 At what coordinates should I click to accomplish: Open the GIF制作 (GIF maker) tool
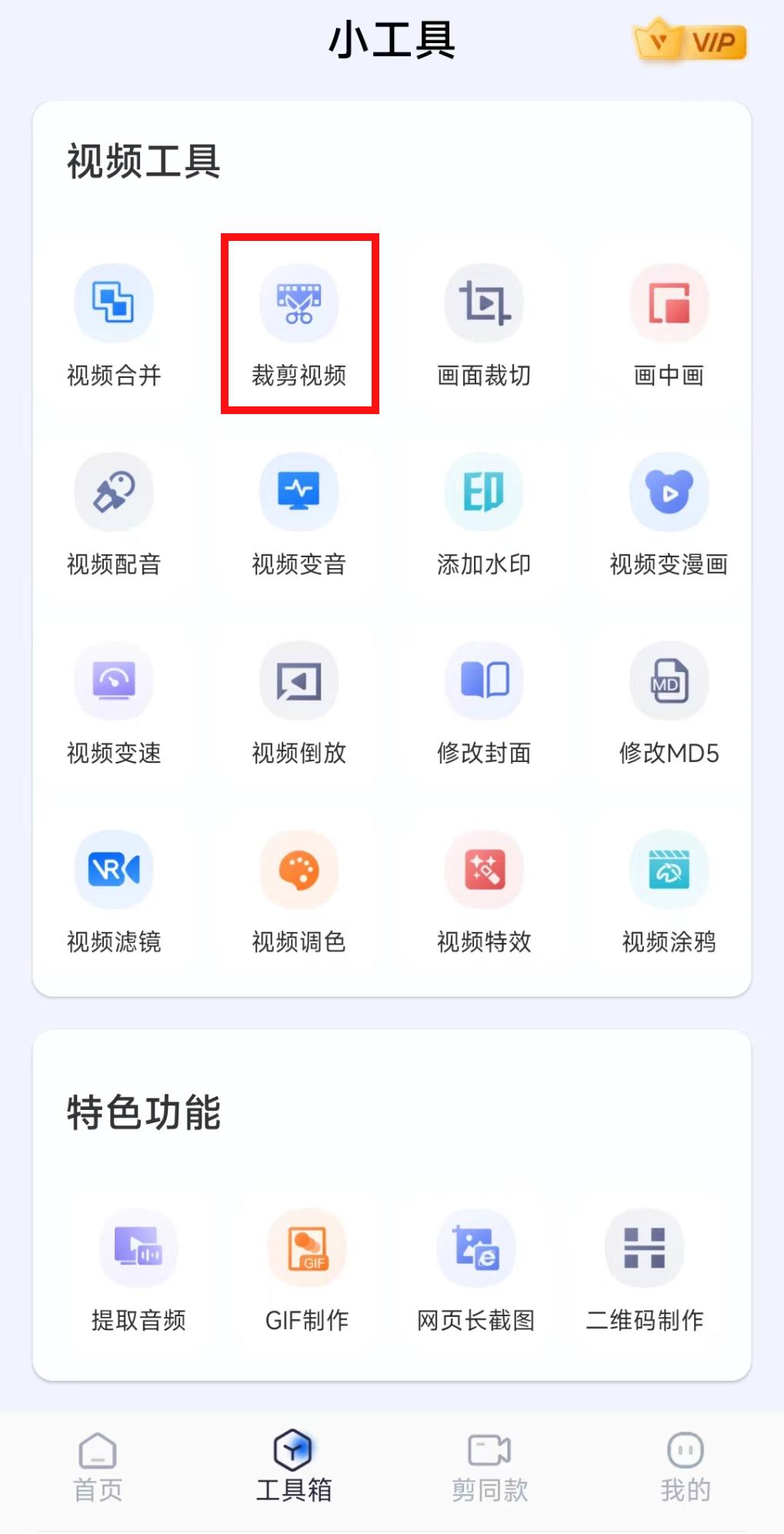[307, 1270]
